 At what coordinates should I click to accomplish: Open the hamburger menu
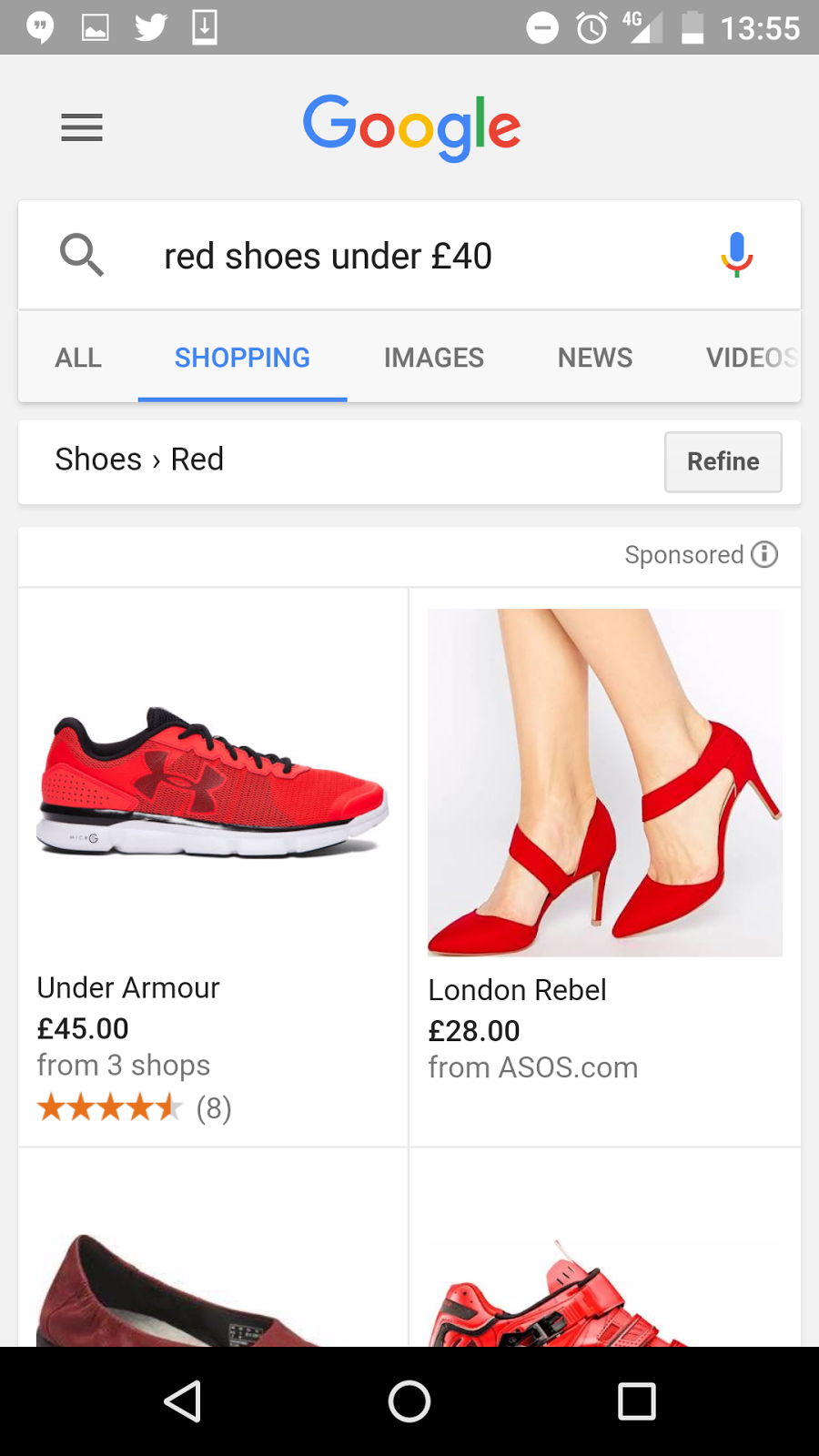[81, 127]
